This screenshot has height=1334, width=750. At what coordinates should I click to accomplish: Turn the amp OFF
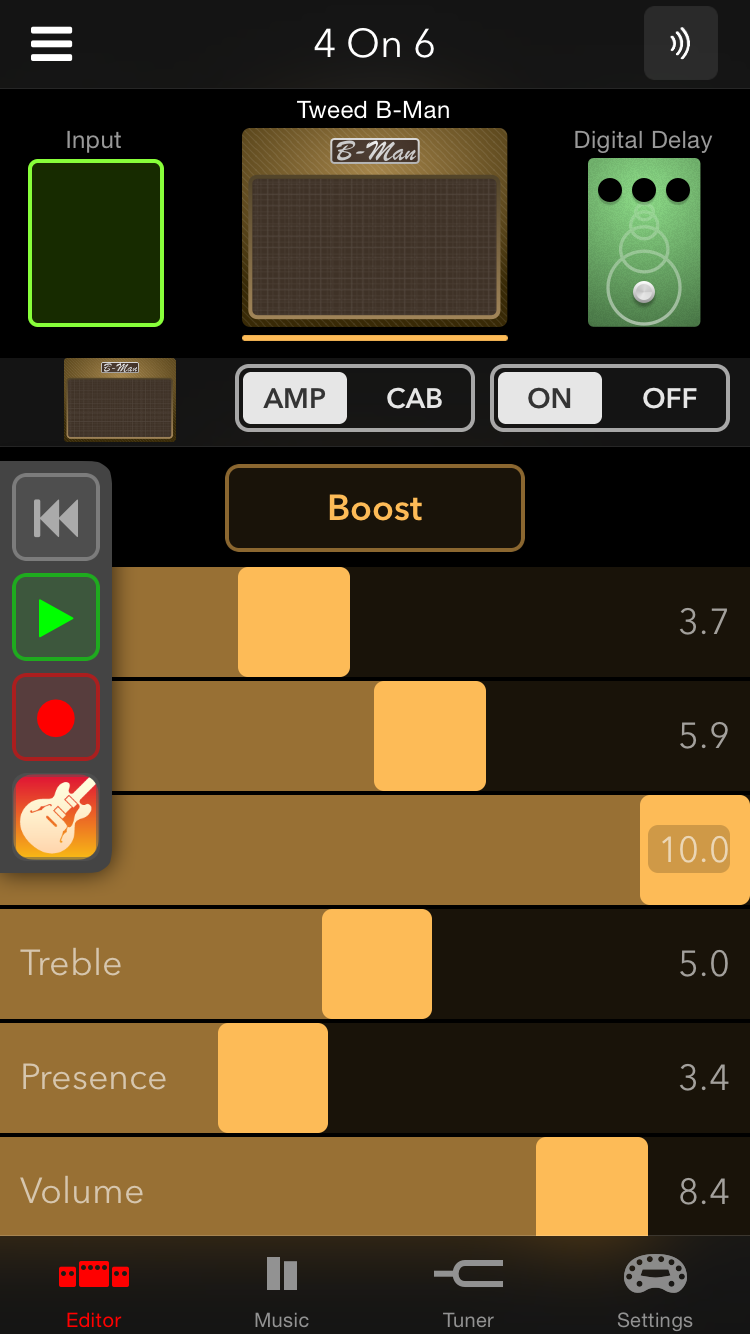[669, 398]
